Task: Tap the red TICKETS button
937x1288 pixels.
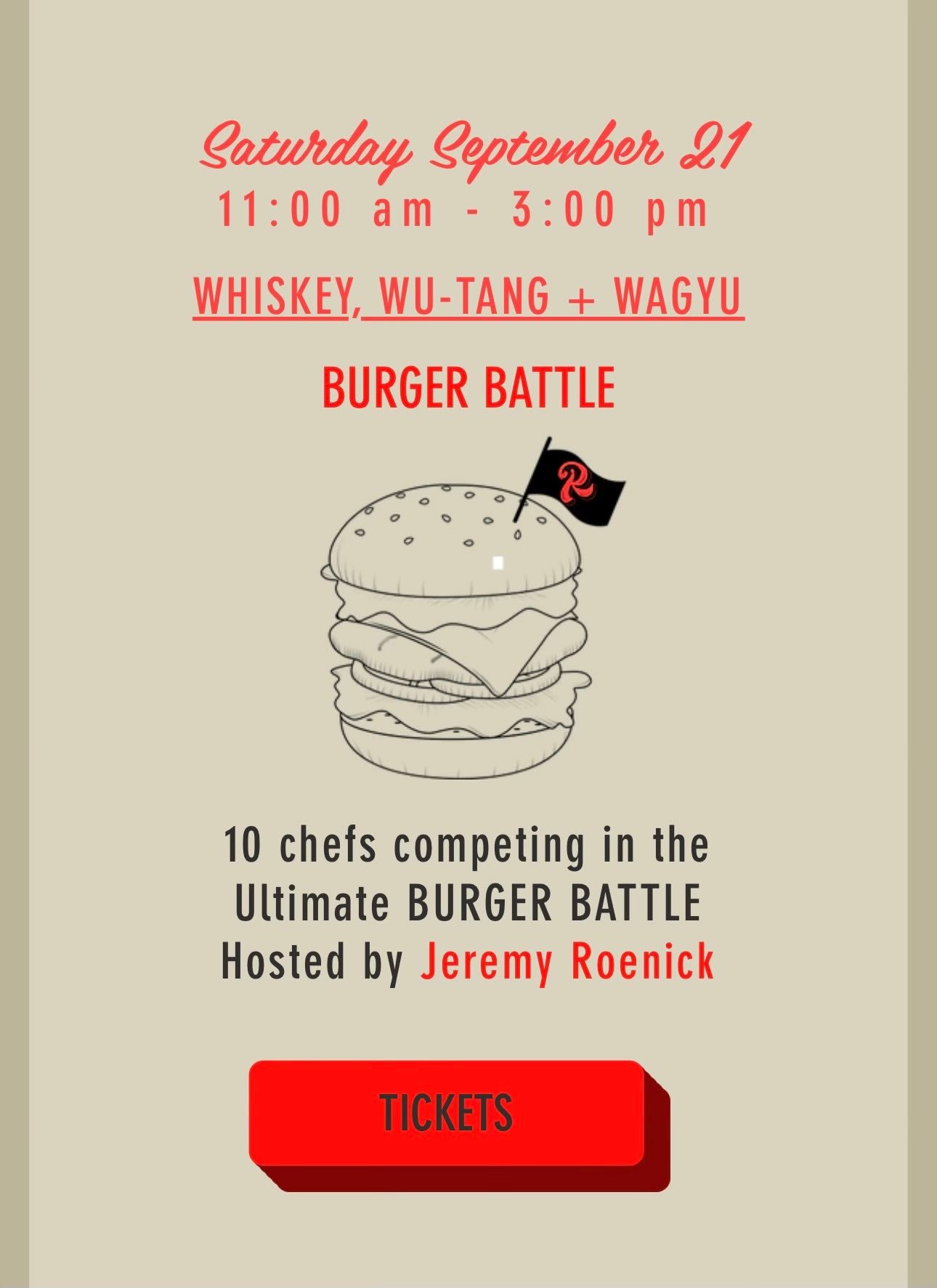Action: coord(447,1112)
